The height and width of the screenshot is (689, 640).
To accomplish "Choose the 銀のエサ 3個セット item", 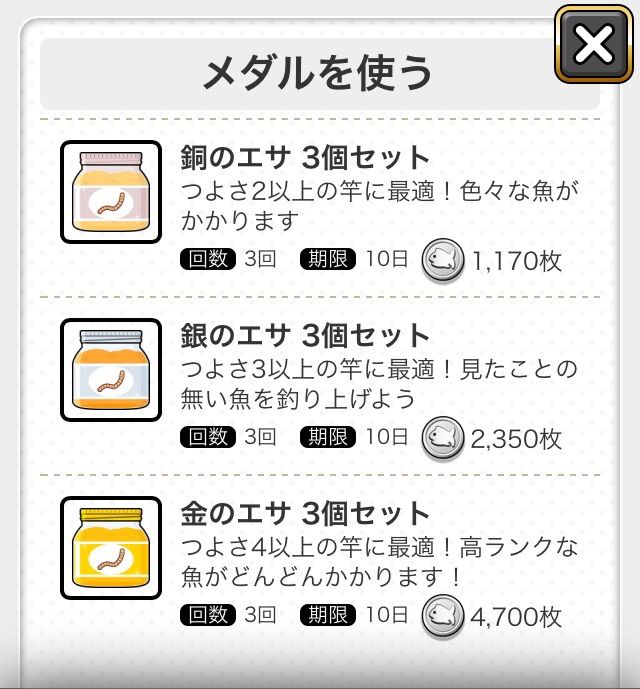I will pyautogui.click(x=320, y=386).
